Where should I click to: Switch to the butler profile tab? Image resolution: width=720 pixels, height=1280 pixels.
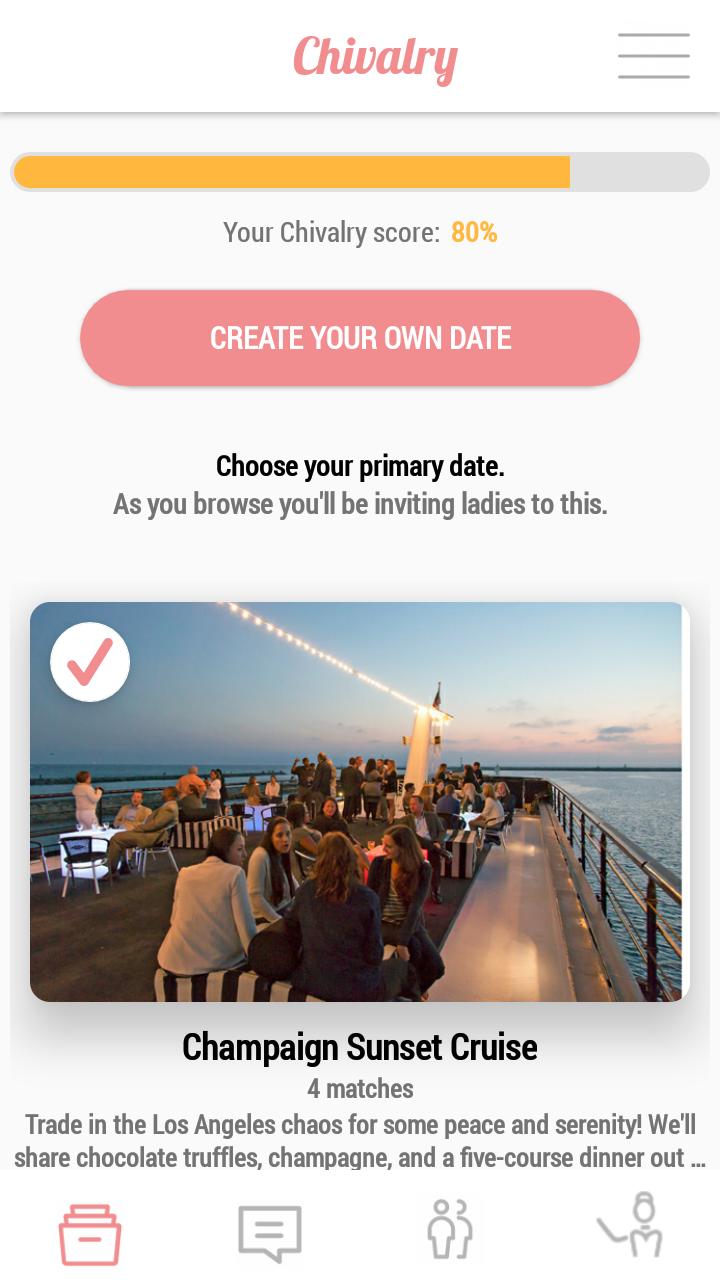(630, 1226)
